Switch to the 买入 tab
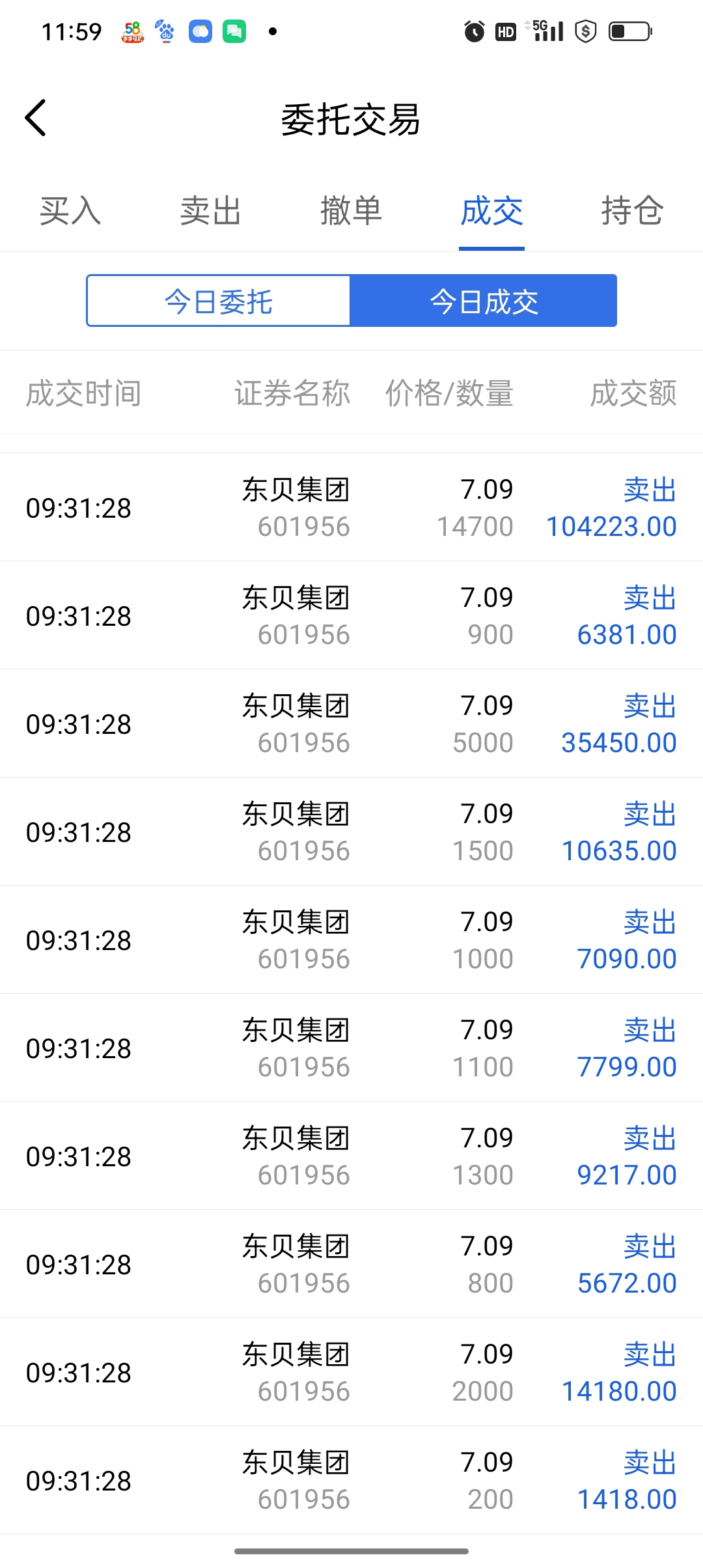703x1568 pixels. [70, 211]
